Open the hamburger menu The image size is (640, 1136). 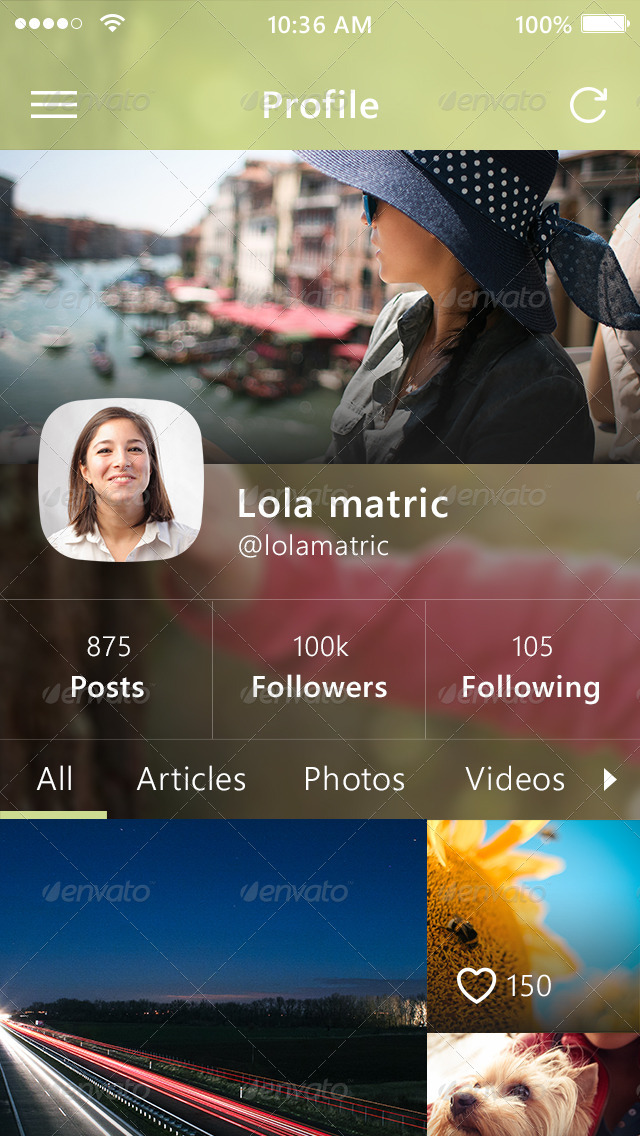[x=54, y=105]
